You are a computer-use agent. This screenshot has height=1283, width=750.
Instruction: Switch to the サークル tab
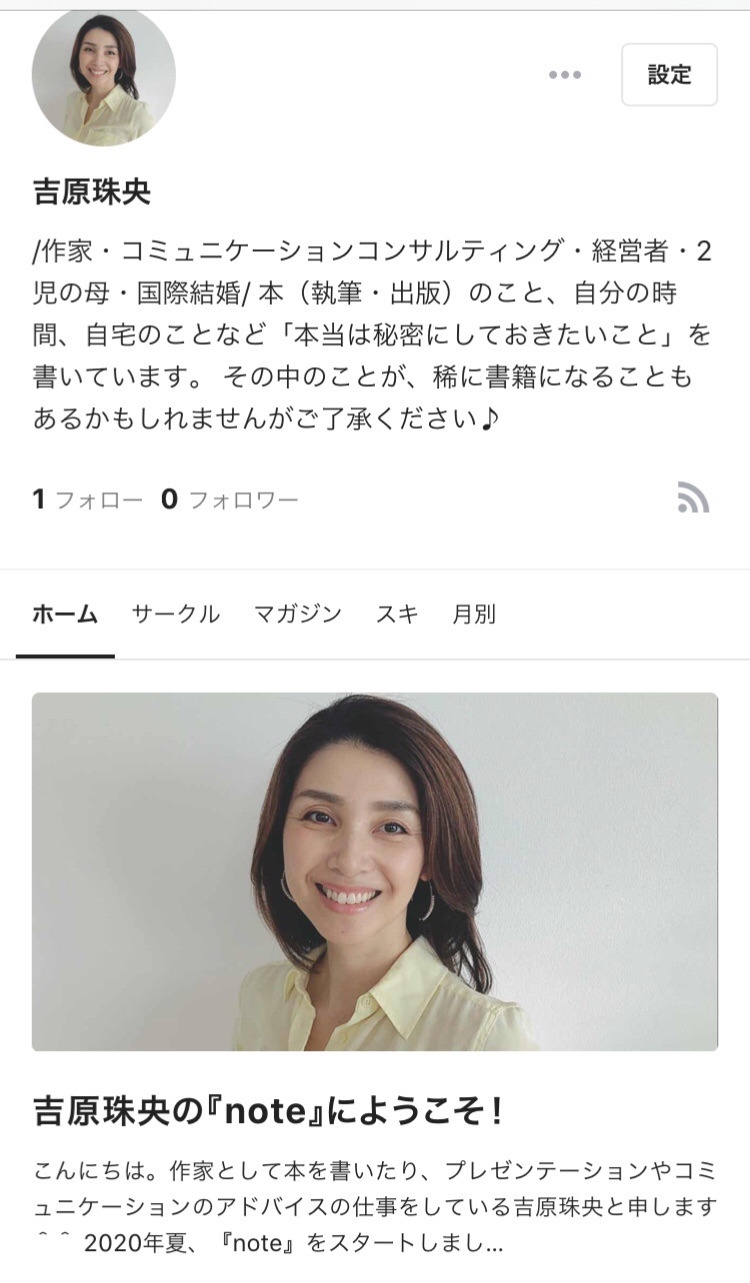point(176,615)
